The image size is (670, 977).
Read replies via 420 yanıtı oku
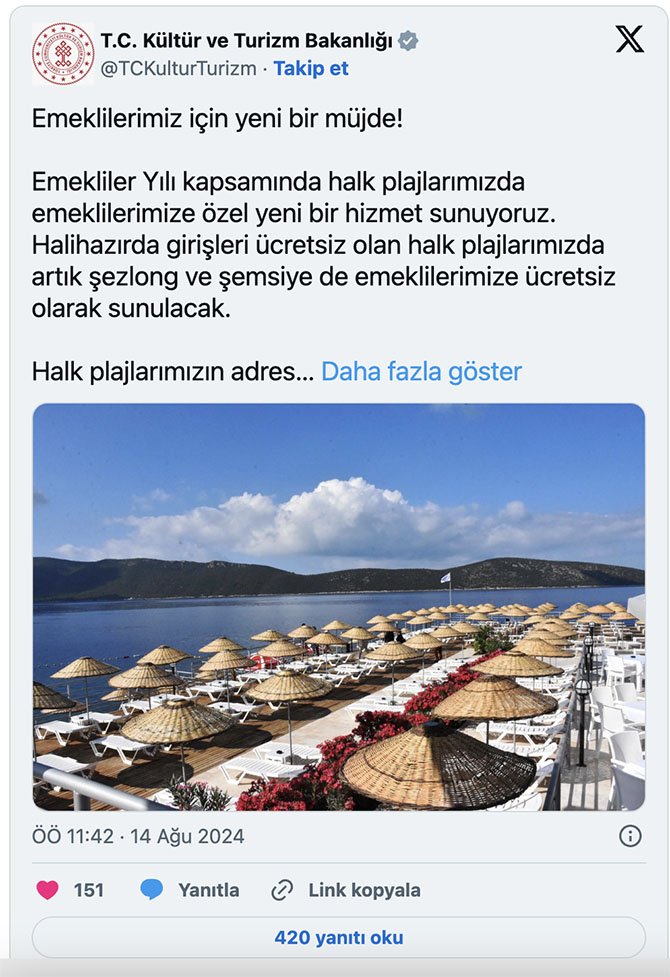coord(338,938)
